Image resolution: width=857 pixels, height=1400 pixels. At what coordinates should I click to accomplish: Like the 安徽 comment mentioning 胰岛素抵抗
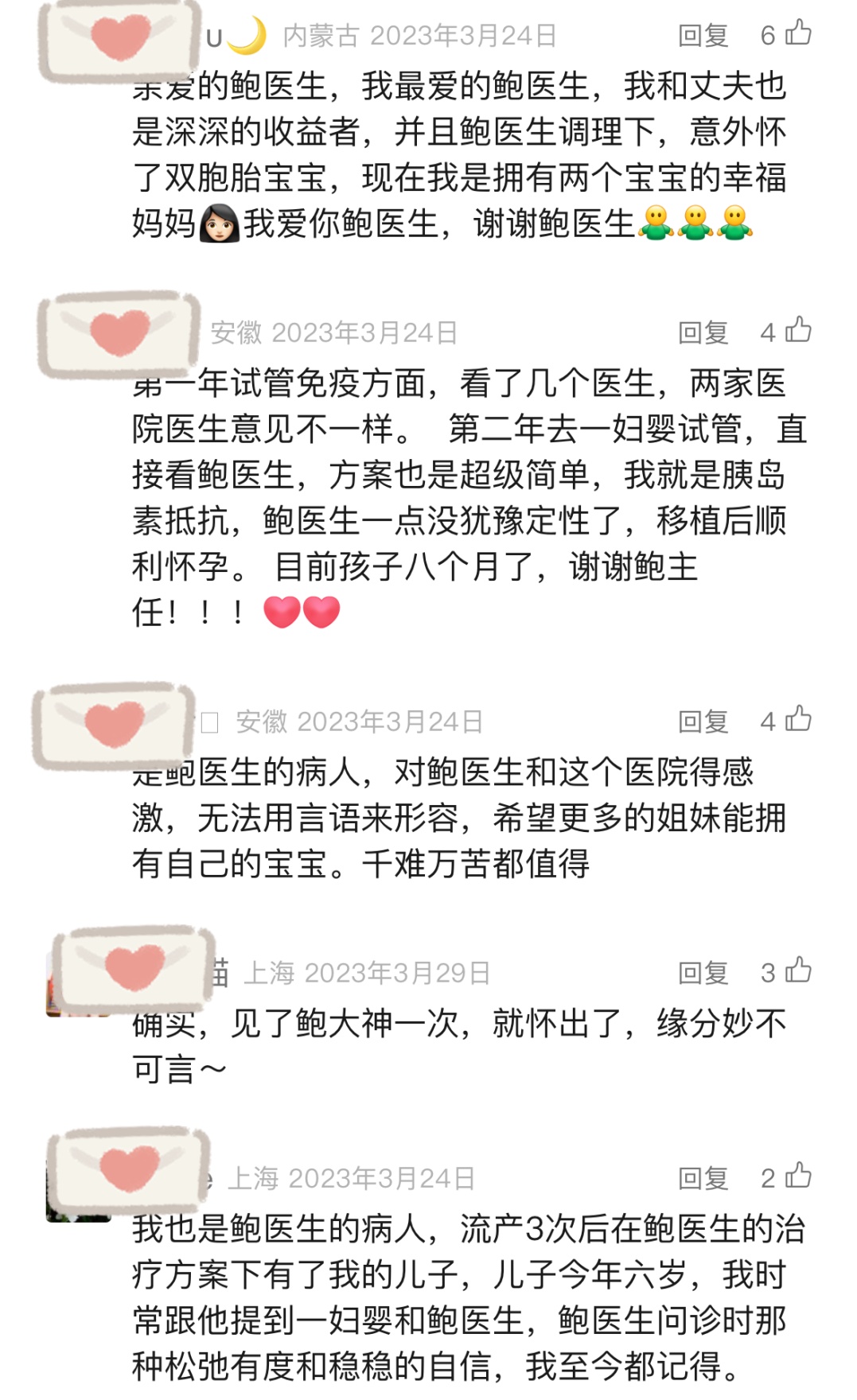pos(798,330)
